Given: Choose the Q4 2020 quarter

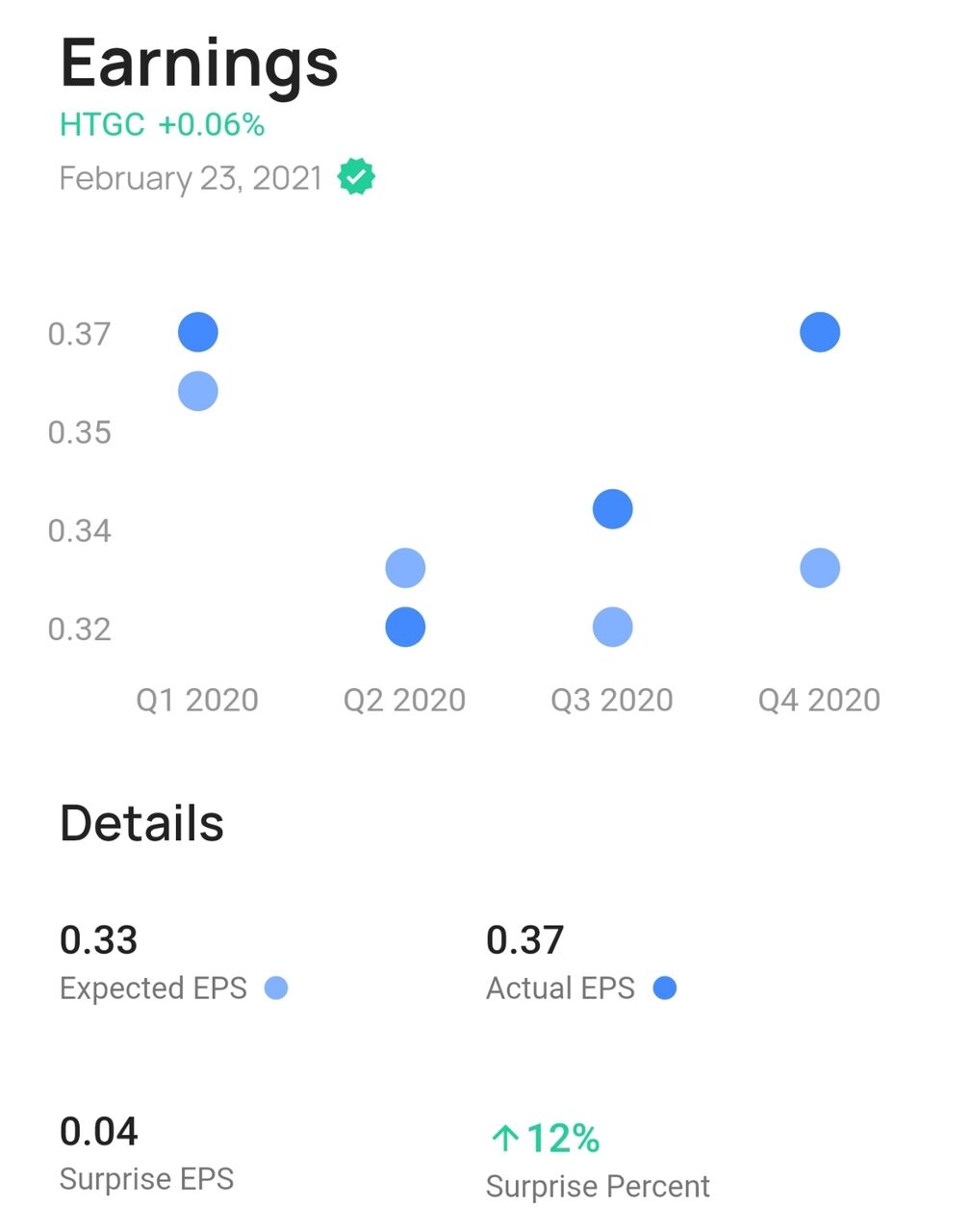Looking at the screenshot, I should pyautogui.click(x=819, y=700).
